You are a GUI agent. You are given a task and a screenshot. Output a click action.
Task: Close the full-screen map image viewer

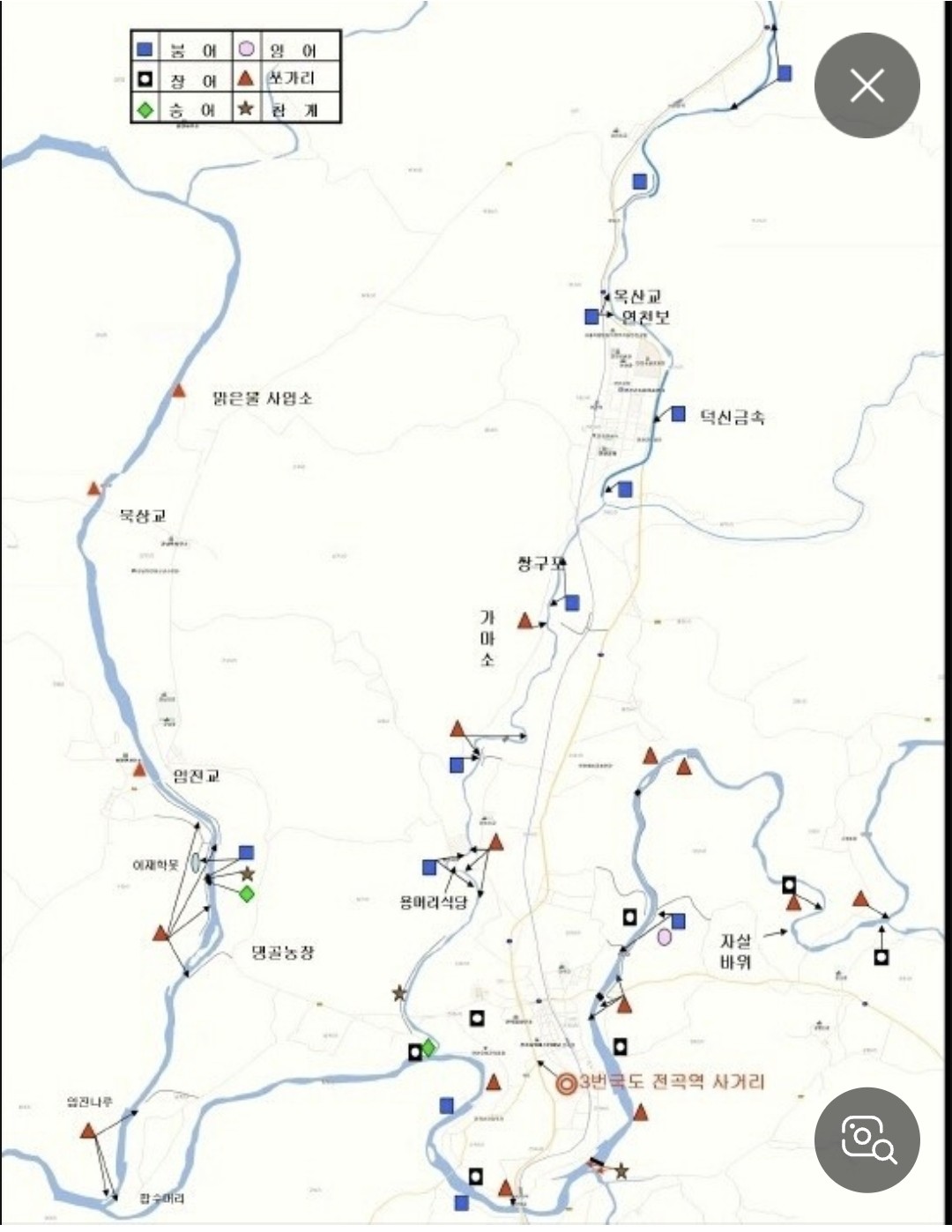[x=866, y=85]
